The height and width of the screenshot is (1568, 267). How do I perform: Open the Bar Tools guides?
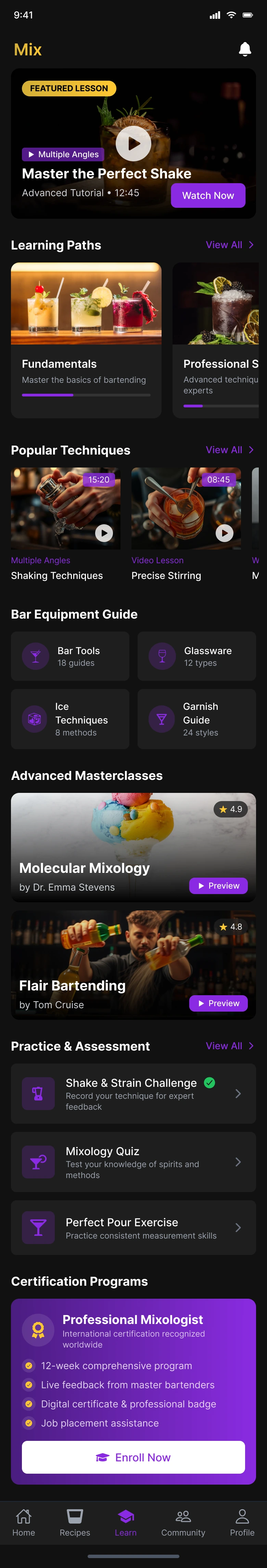(x=70, y=656)
